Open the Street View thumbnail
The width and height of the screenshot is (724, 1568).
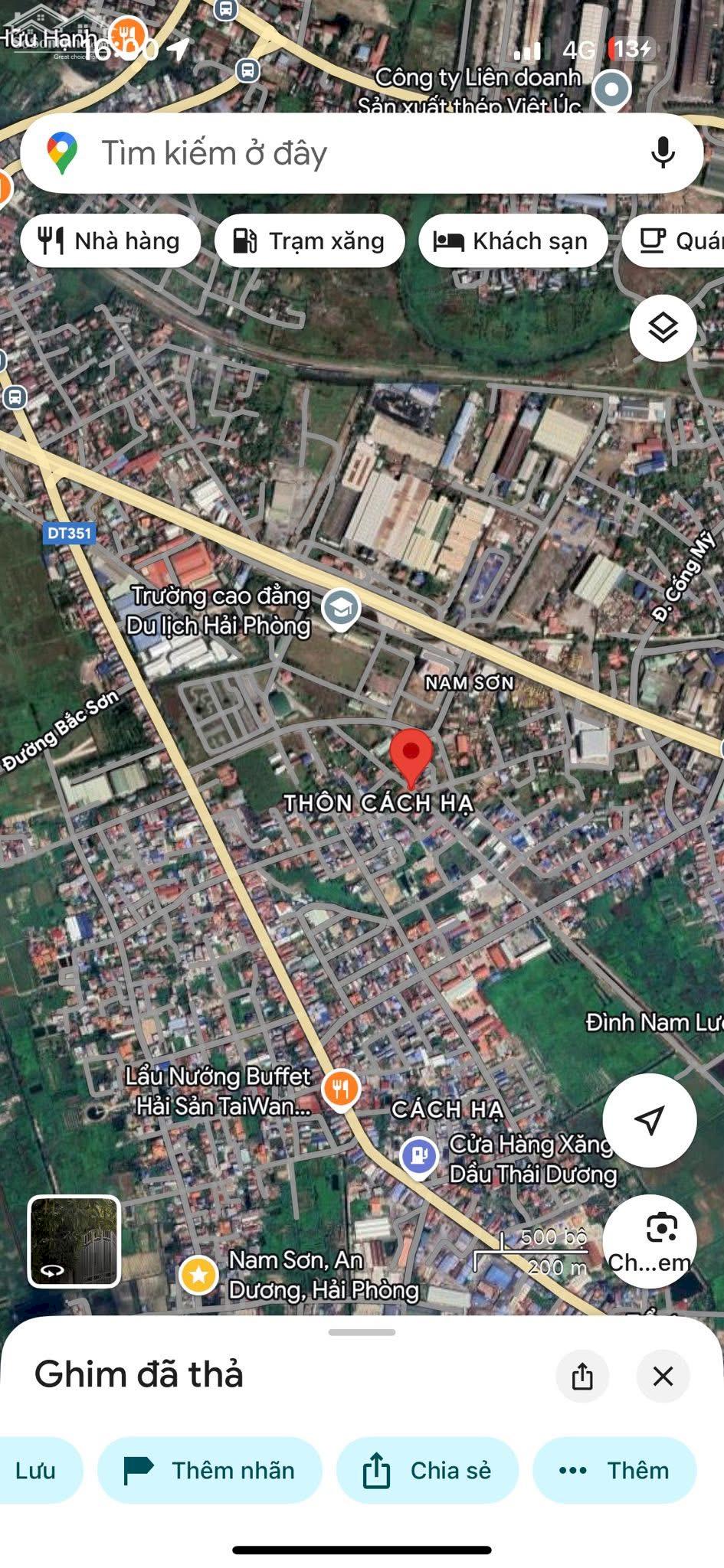pyautogui.click(x=74, y=1241)
